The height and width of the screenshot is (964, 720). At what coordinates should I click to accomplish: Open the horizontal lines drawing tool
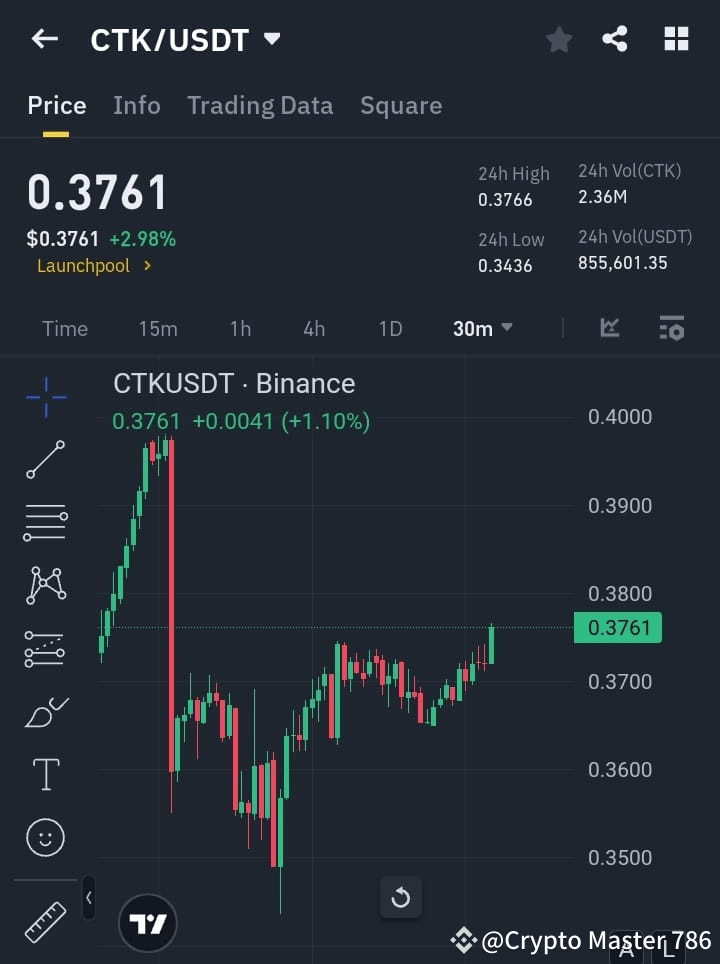pyautogui.click(x=45, y=522)
